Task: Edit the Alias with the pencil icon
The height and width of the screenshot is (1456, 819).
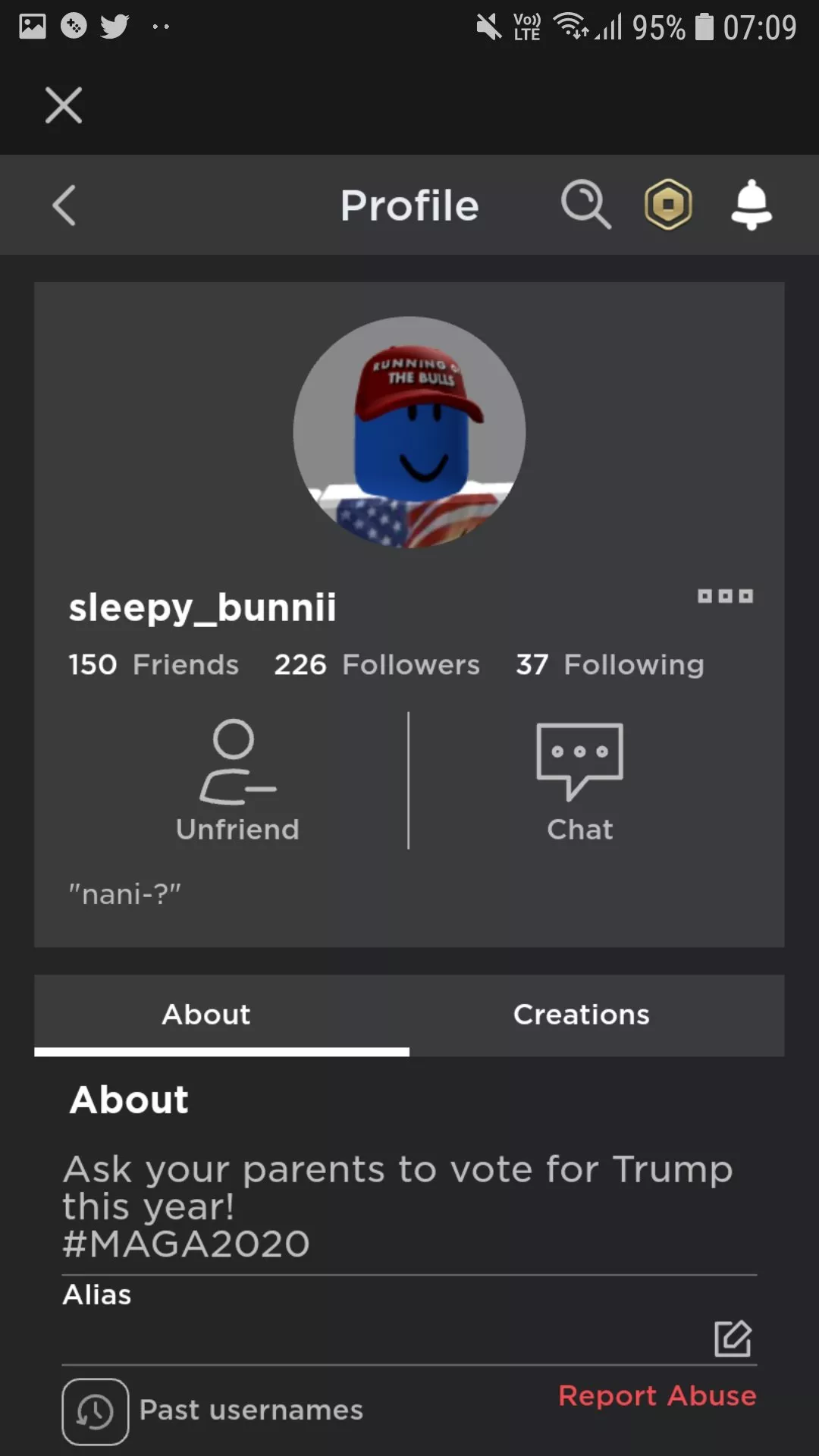Action: (733, 1338)
